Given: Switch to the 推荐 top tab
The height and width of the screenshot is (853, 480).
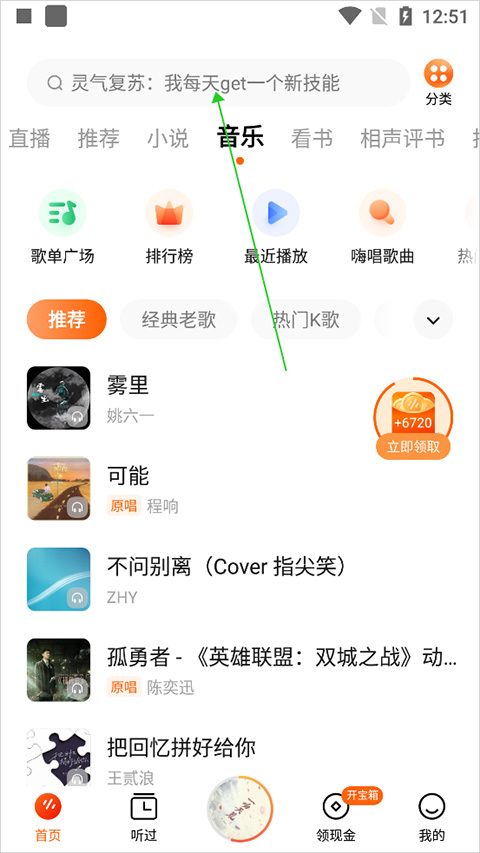Looking at the screenshot, I should 99,138.
